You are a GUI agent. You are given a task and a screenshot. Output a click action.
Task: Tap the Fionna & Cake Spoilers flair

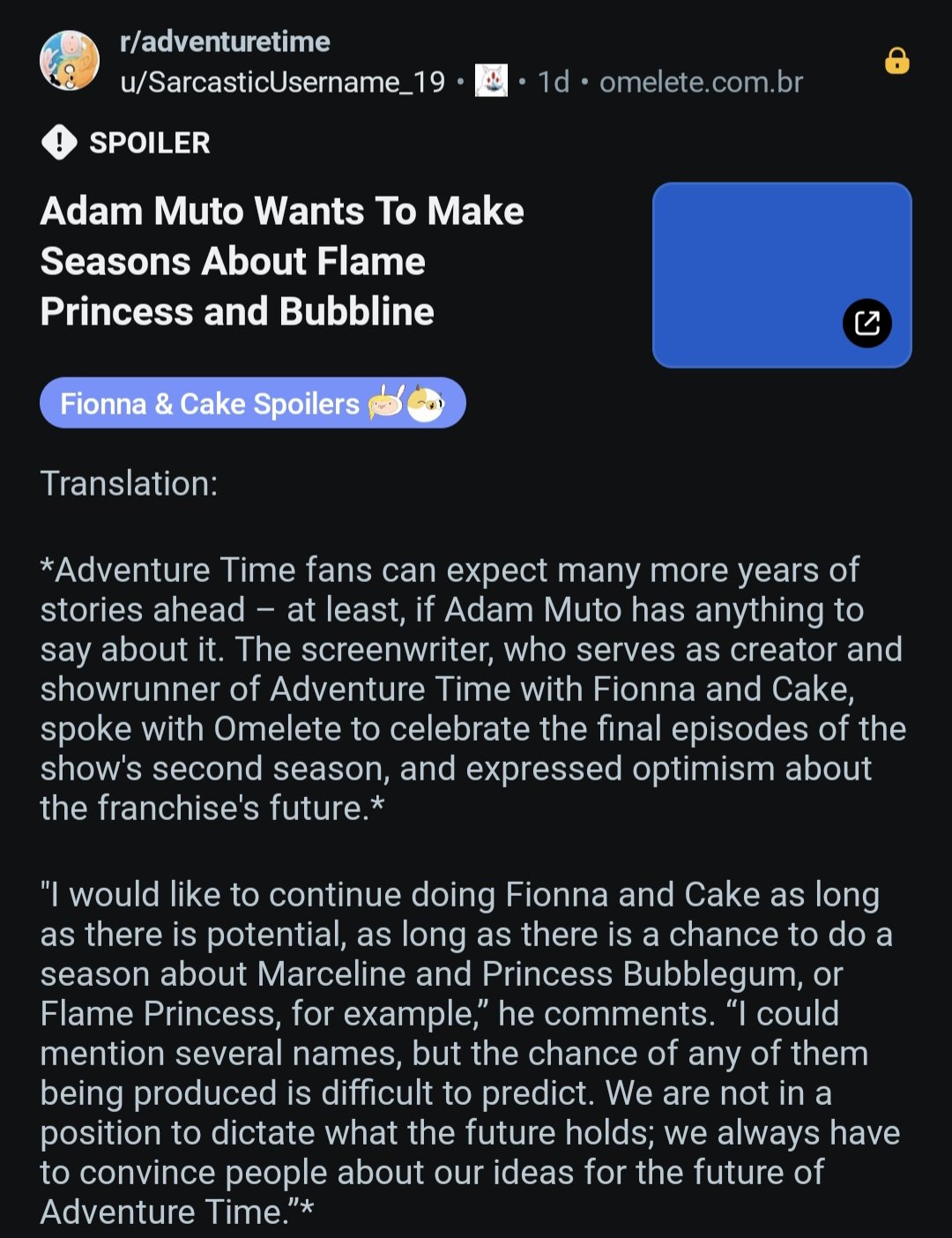(253, 403)
